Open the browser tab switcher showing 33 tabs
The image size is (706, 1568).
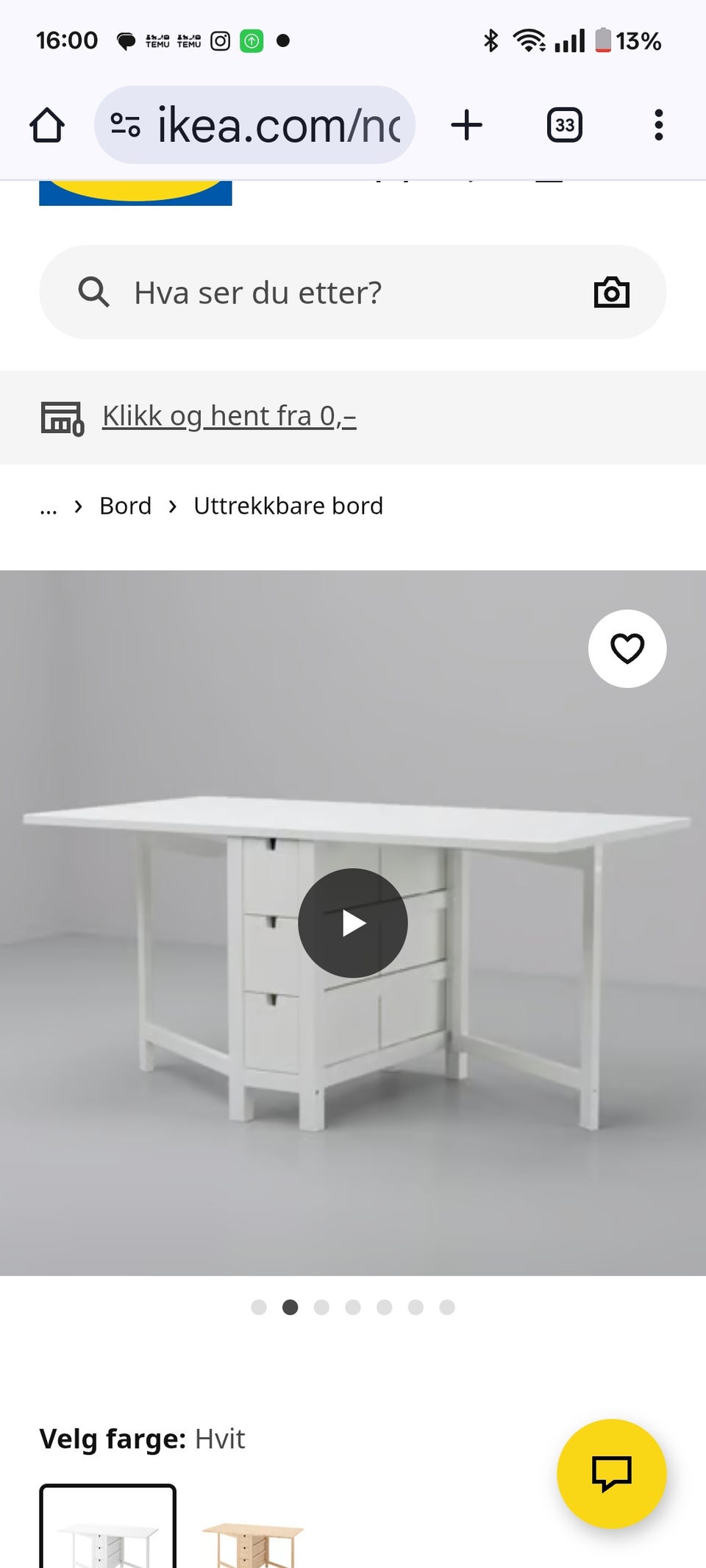click(563, 124)
